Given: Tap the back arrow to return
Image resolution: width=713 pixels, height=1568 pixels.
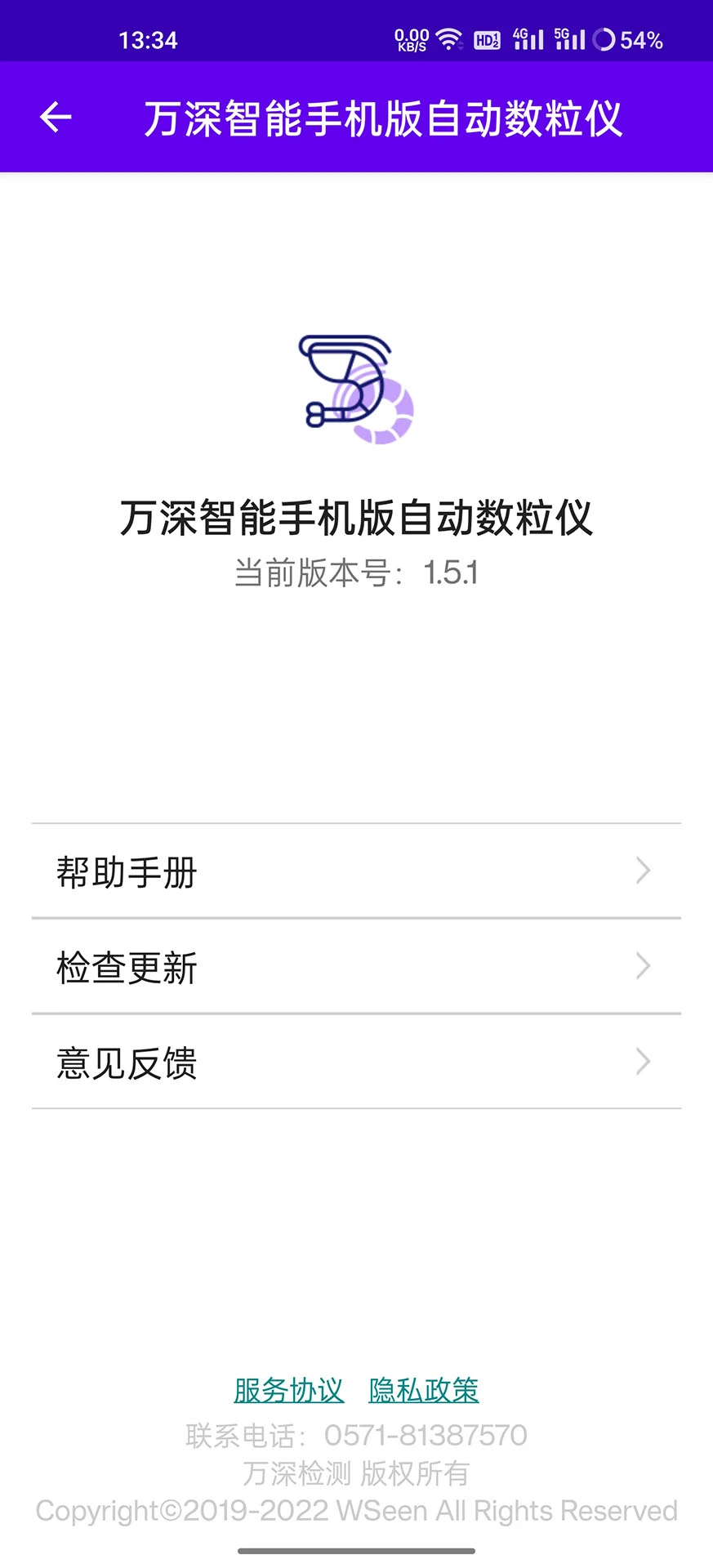Looking at the screenshot, I should coord(55,117).
